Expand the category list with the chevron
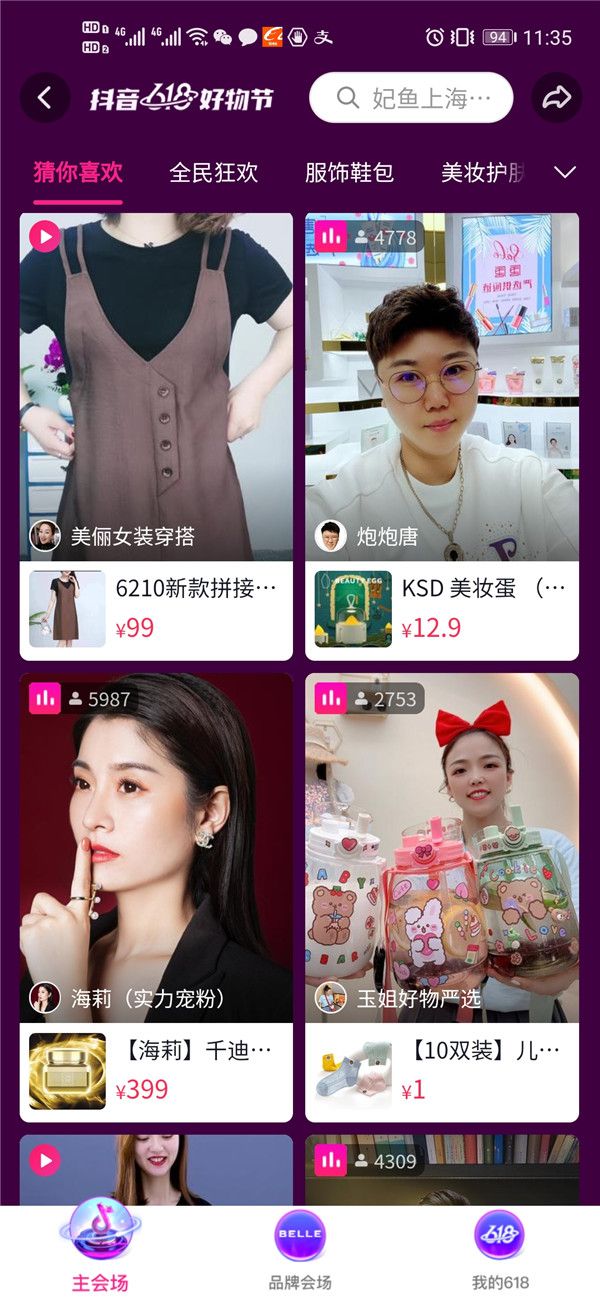The width and height of the screenshot is (600, 1300). click(x=565, y=173)
